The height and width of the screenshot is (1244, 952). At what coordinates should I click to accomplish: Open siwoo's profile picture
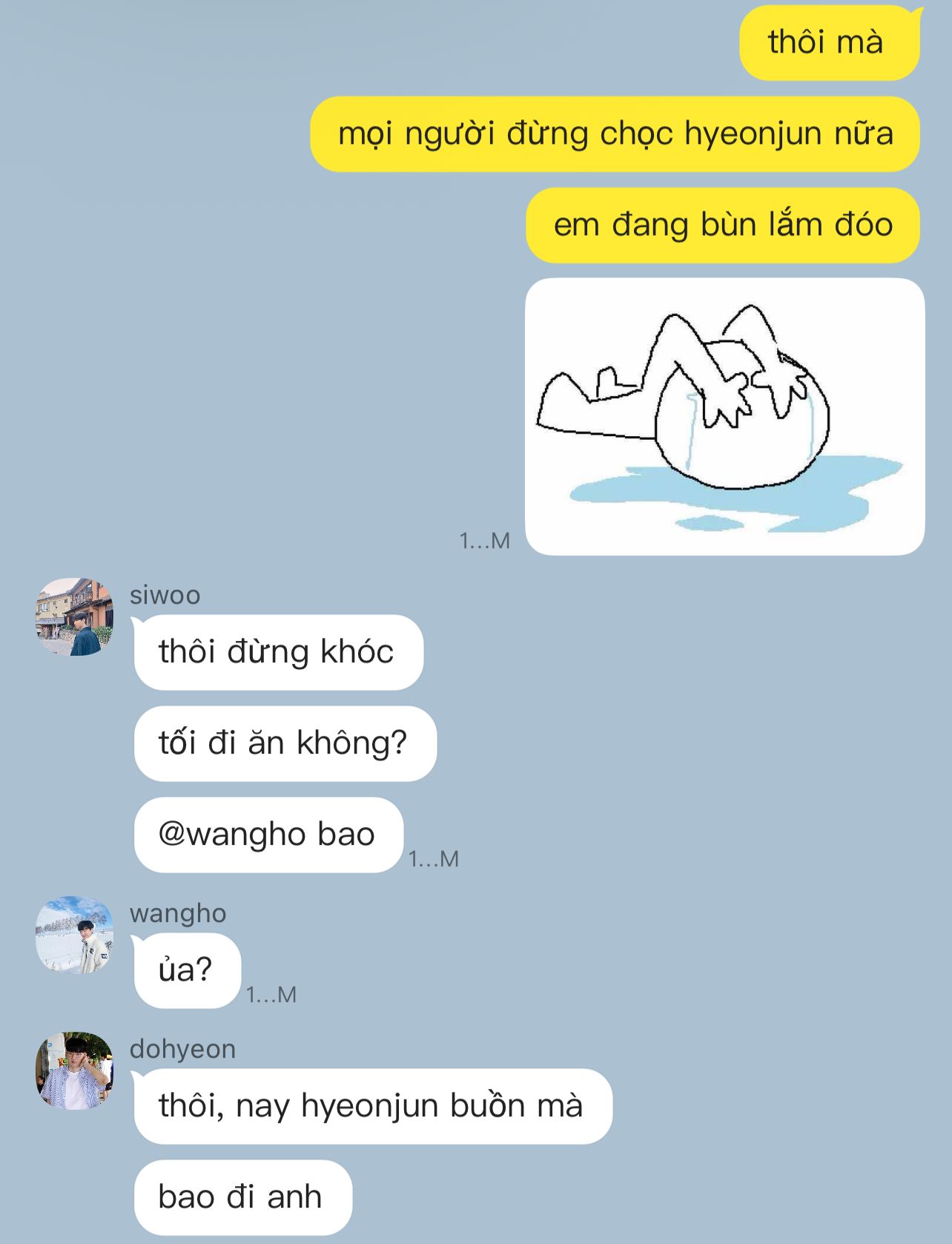click(74, 617)
